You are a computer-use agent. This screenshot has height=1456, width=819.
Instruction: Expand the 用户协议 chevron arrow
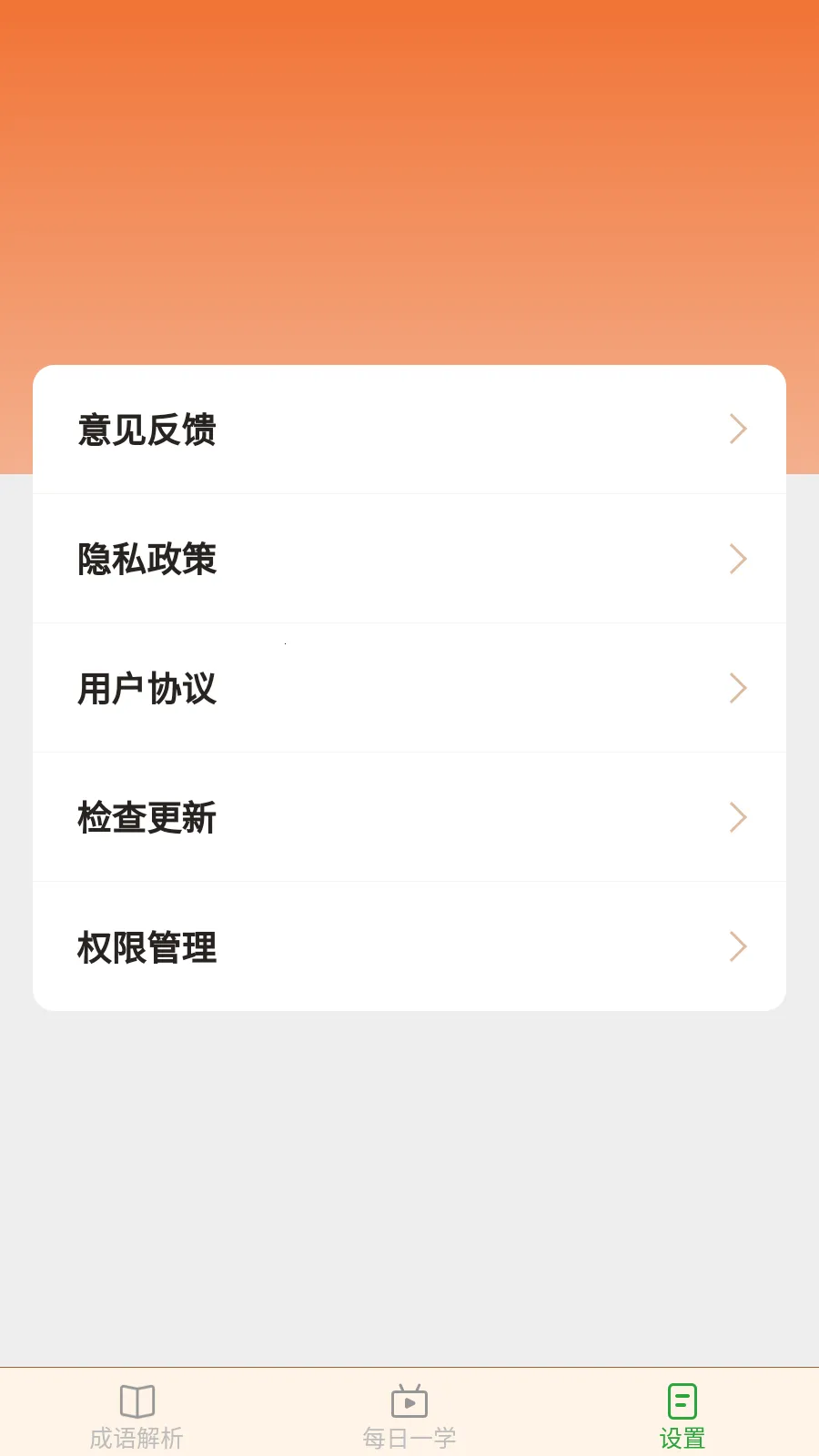click(x=739, y=688)
